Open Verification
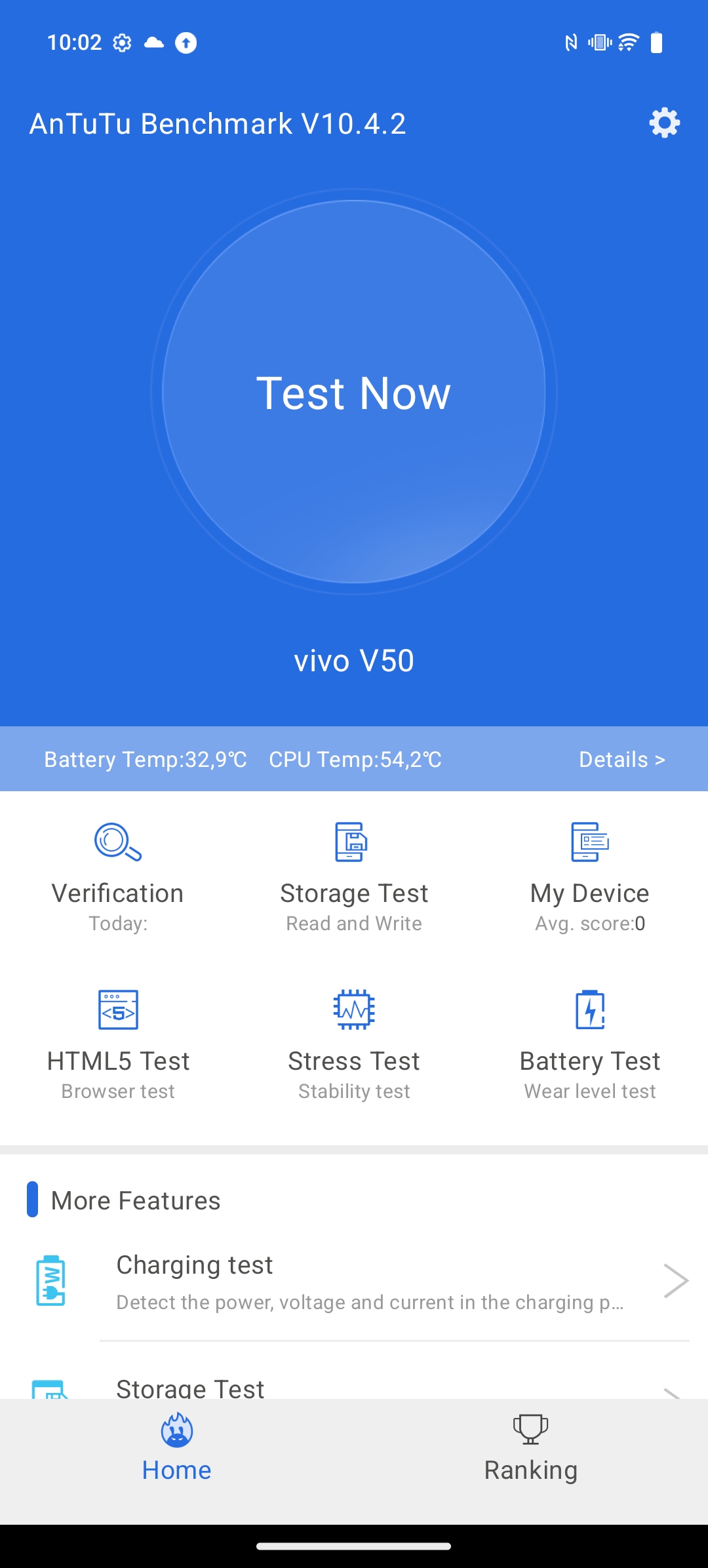 (118, 877)
